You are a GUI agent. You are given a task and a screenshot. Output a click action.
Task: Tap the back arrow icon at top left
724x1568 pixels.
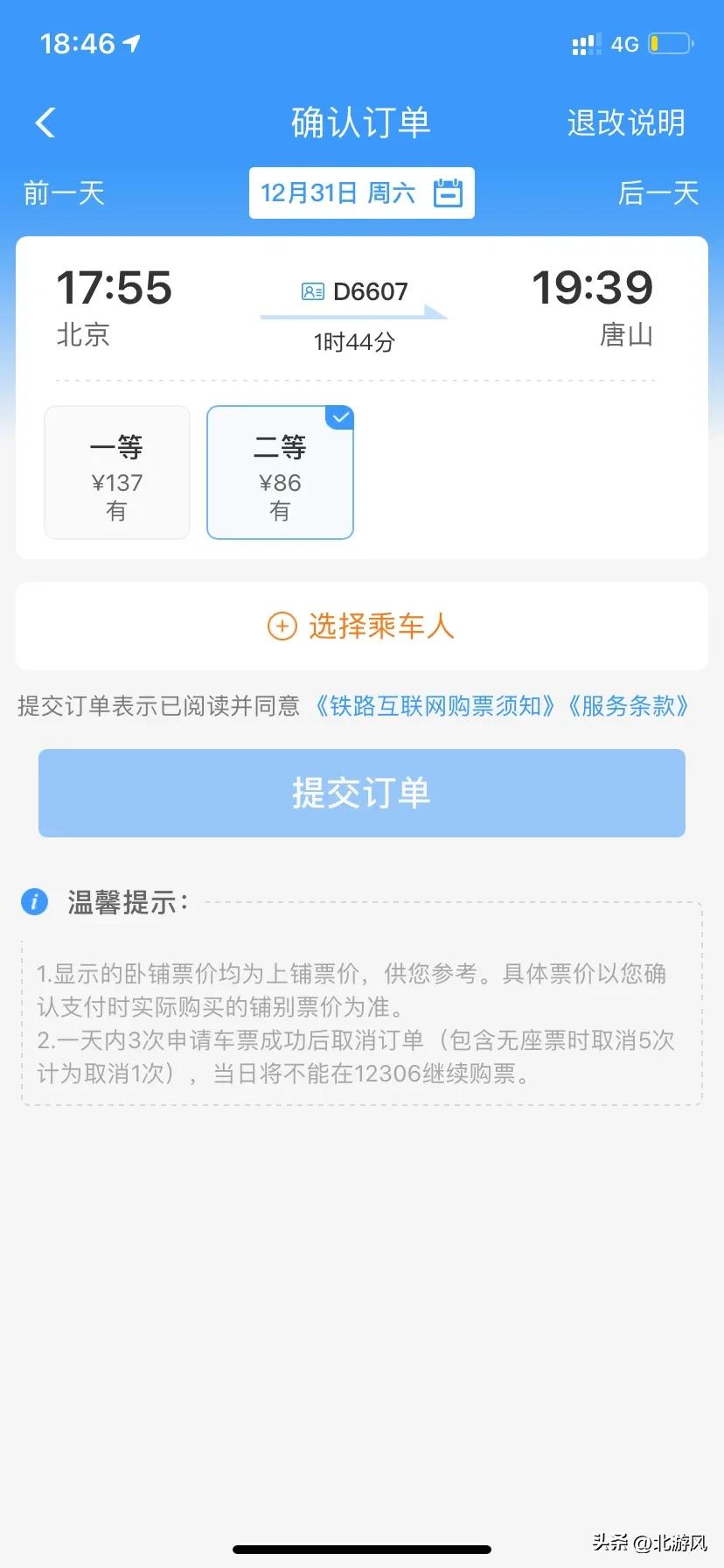click(44, 122)
